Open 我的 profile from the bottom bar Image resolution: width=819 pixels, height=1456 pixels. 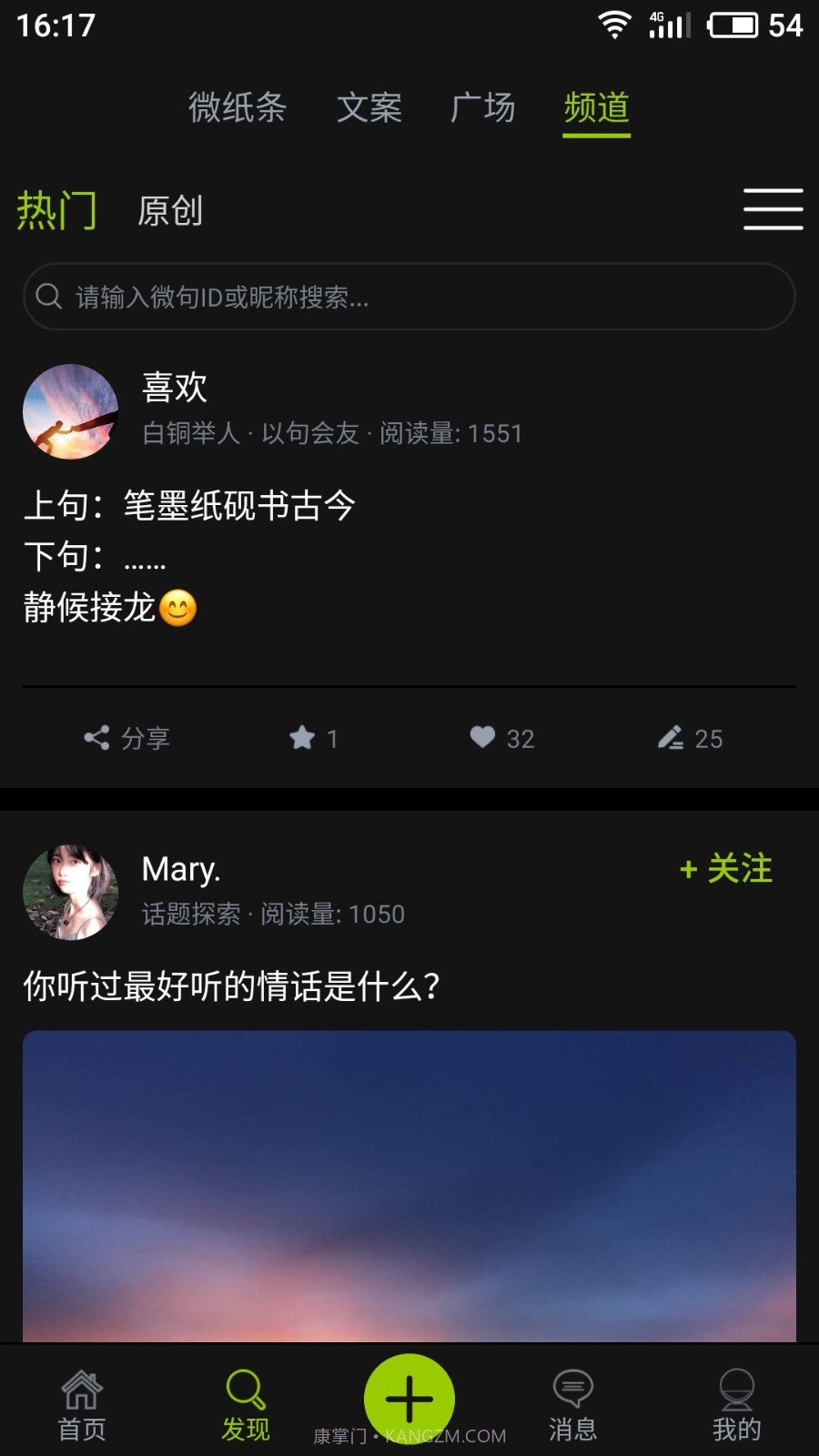(x=735, y=1401)
